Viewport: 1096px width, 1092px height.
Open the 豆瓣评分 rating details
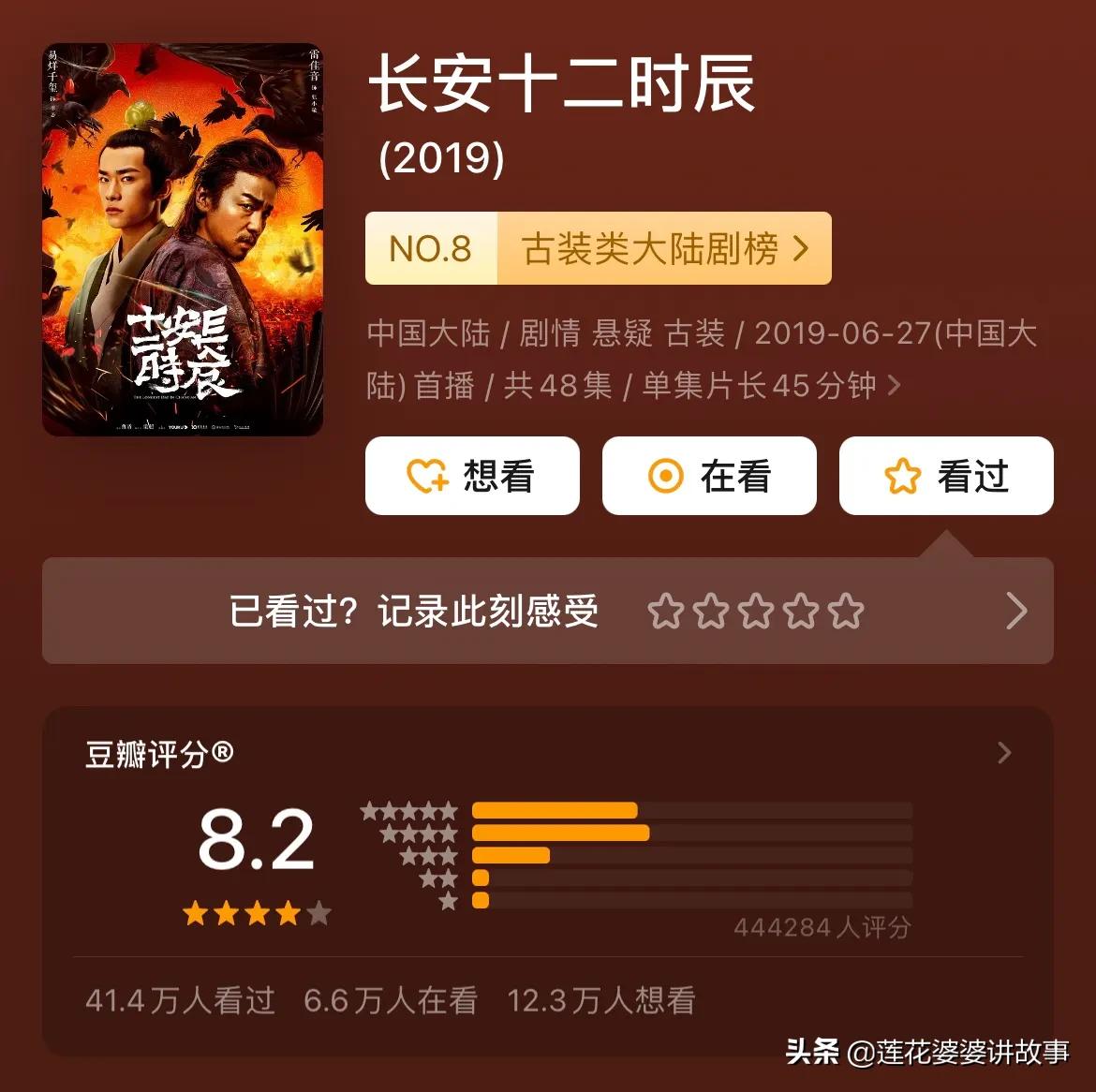[1004, 753]
